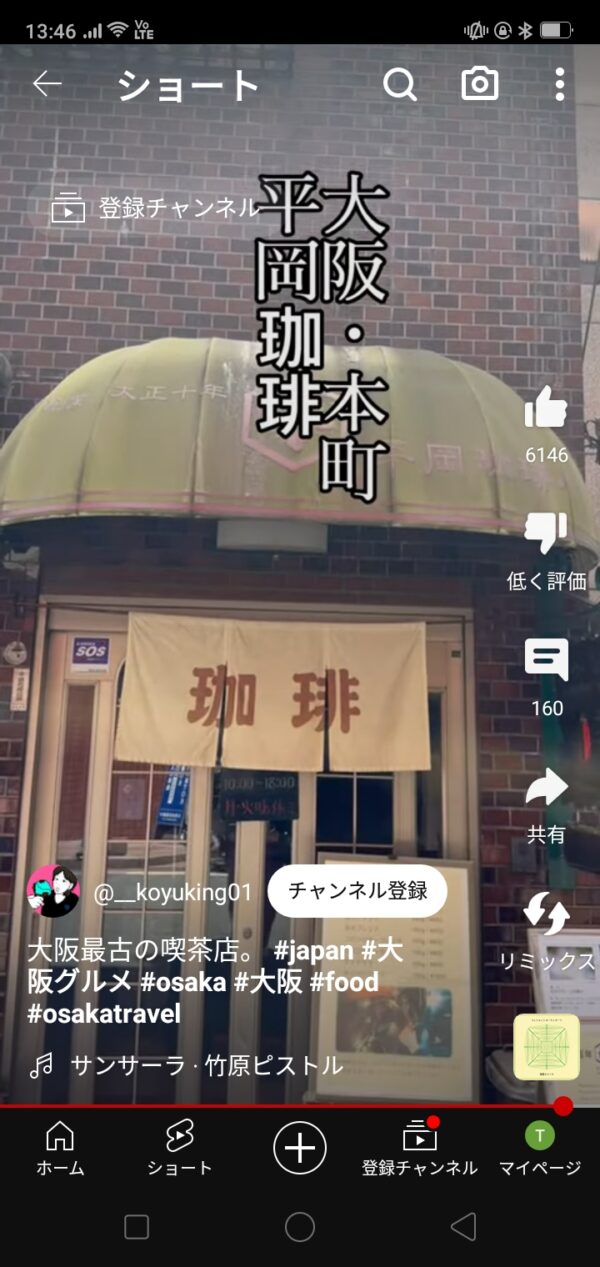Share this Short via 共有
This screenshot has width=600, height=1267.
tap(546, 788)
